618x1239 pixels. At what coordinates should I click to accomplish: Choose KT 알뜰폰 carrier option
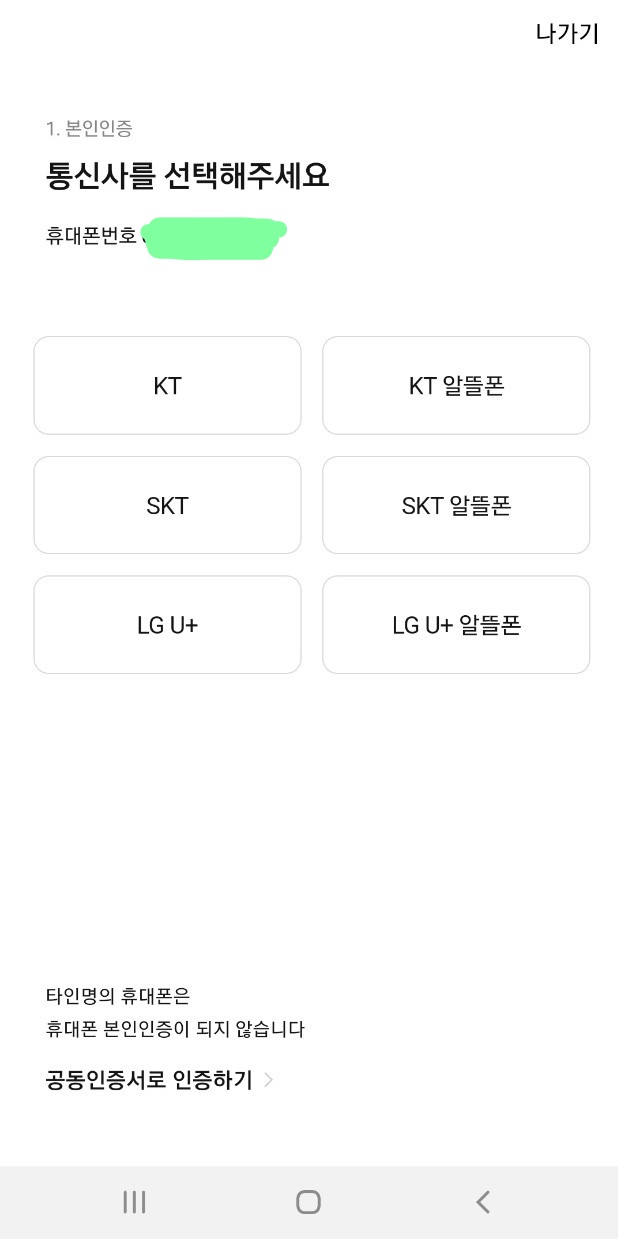coord(456,386)
